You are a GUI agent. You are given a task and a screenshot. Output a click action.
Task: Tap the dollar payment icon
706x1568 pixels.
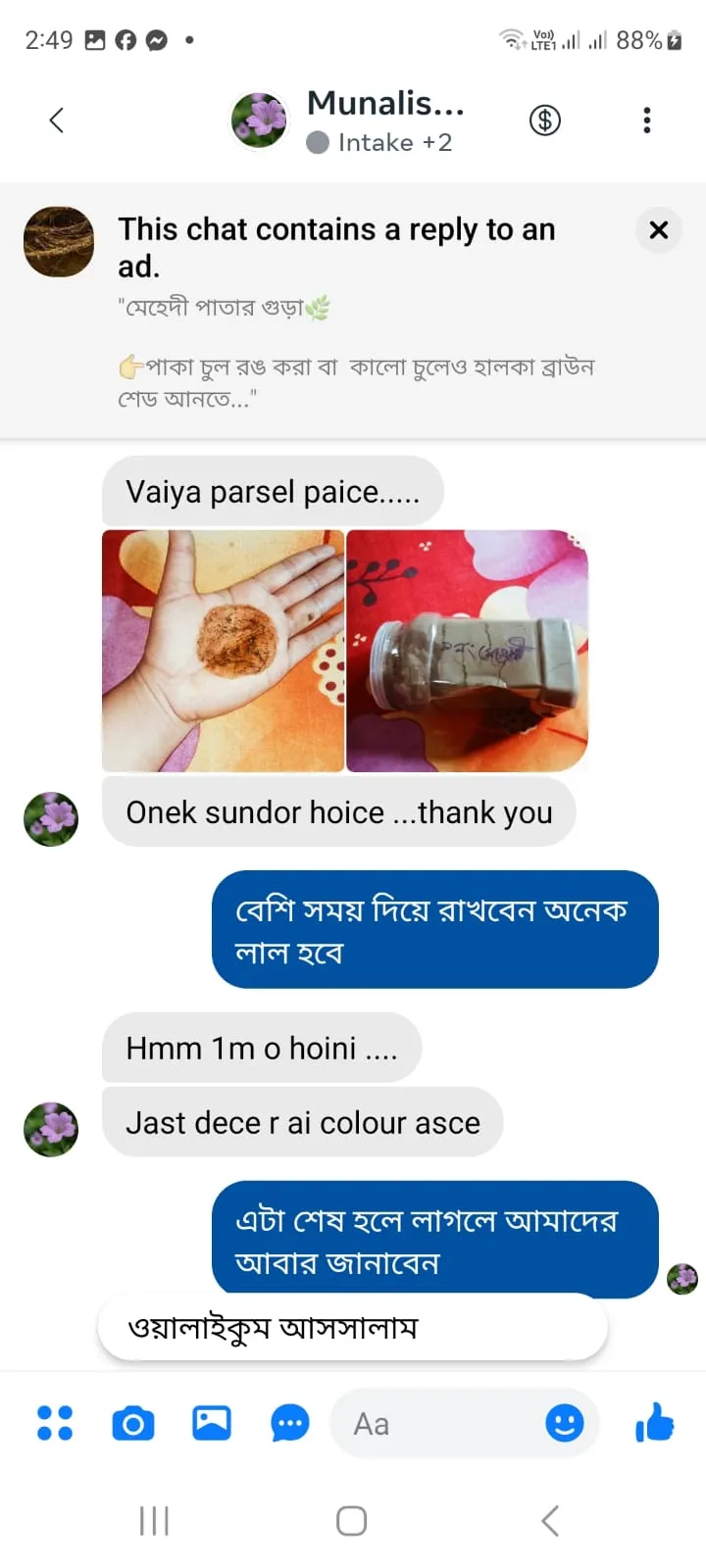pos(545,121)
